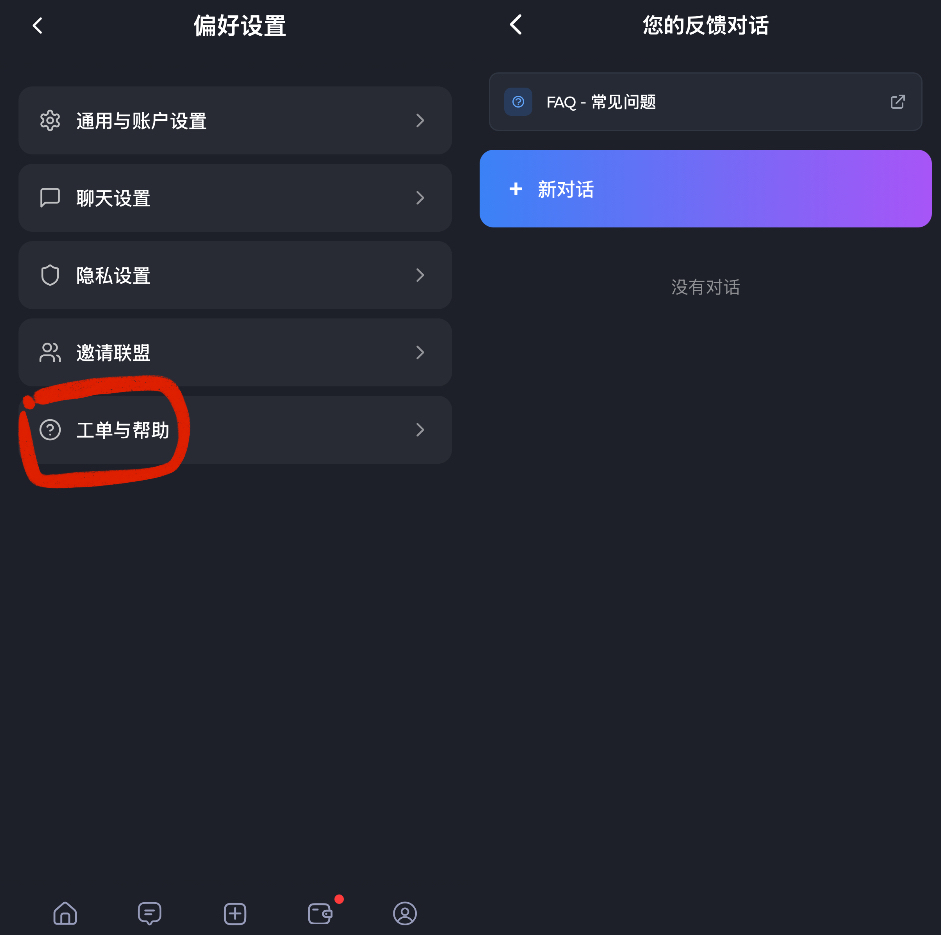The width and height of the screenshot is (941, 935).
Task: Go back from the 您的反馈对话 page
Action: [x=516, y=25]
